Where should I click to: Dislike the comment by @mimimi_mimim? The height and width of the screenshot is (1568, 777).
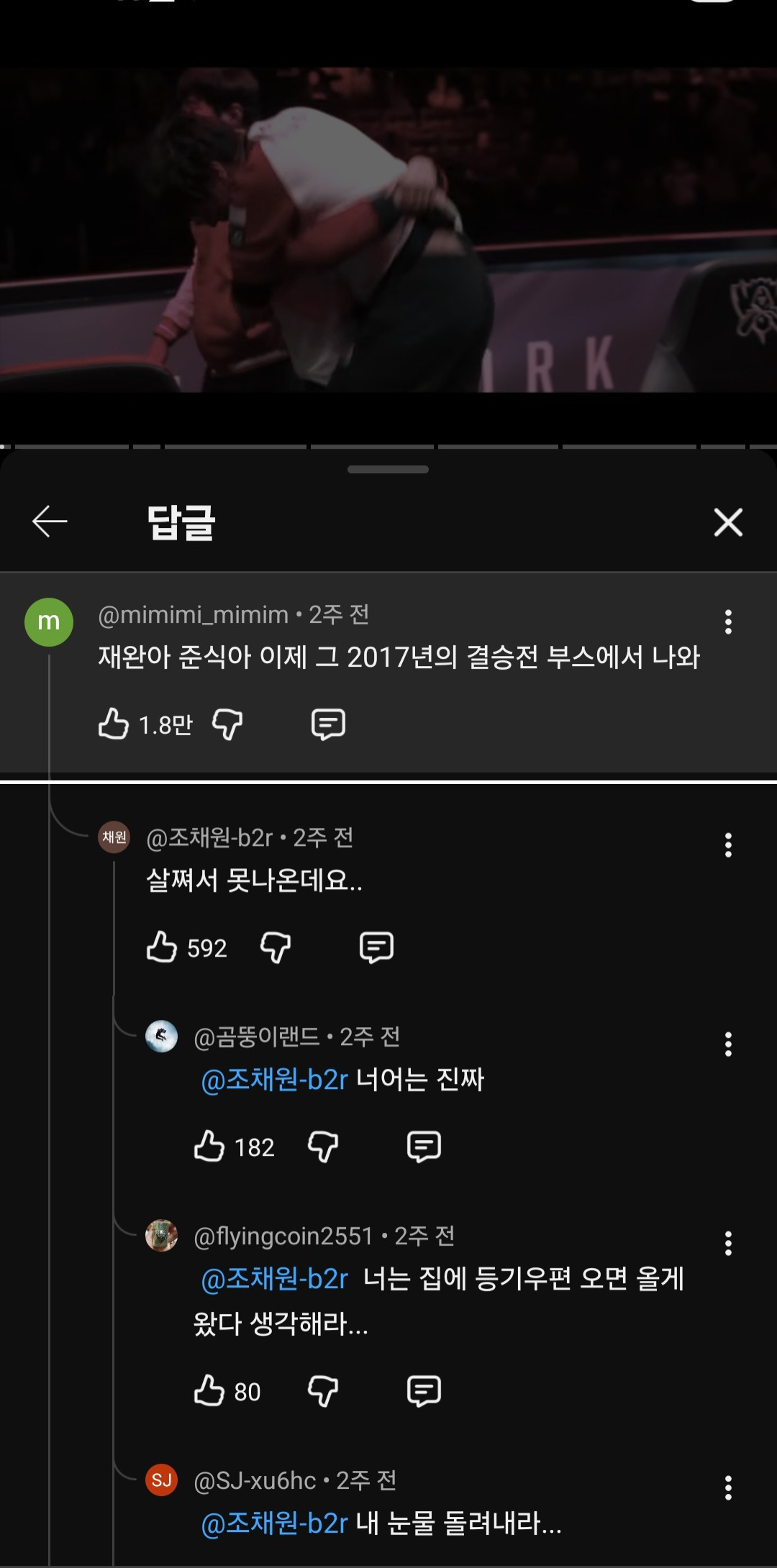point(227,724)
